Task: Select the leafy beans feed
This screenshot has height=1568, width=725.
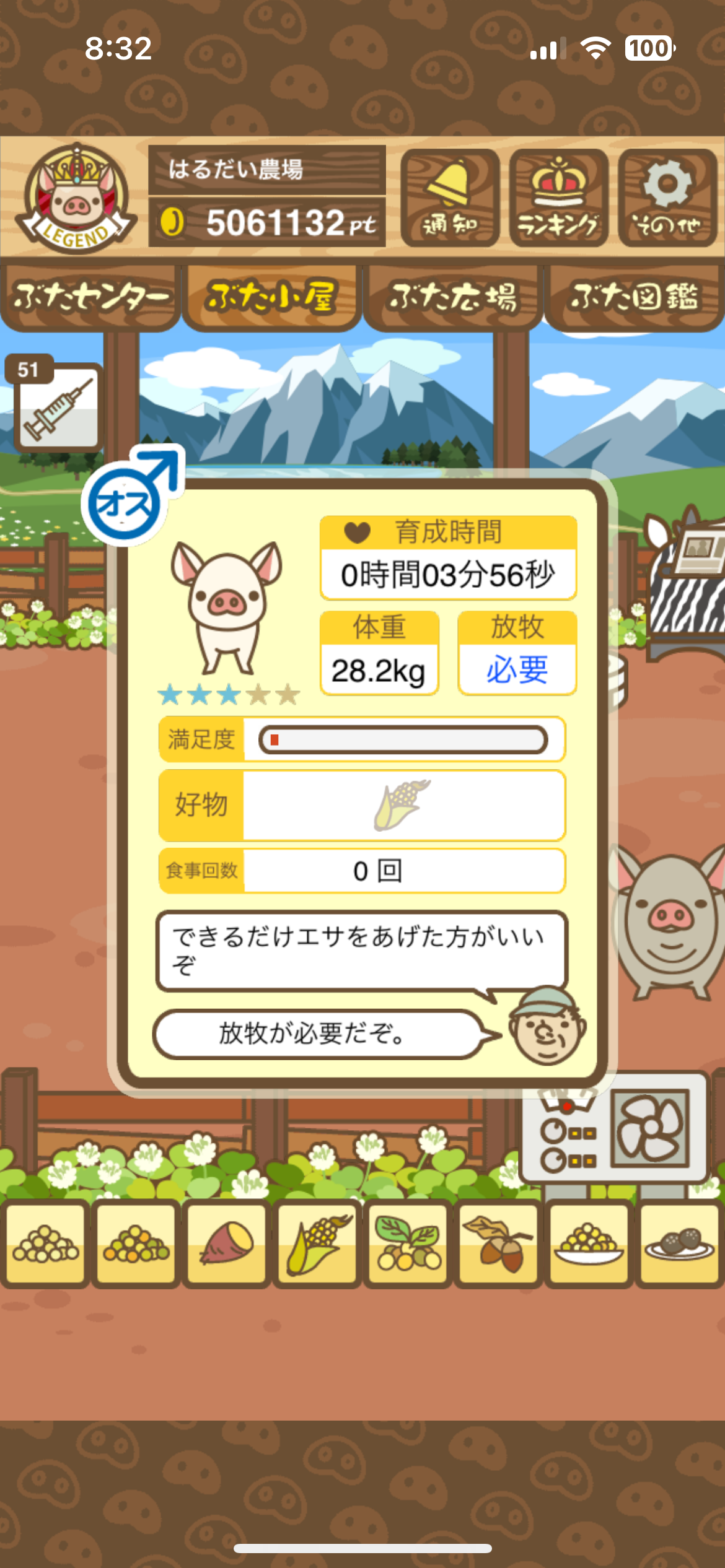Action: [407, 1243]
